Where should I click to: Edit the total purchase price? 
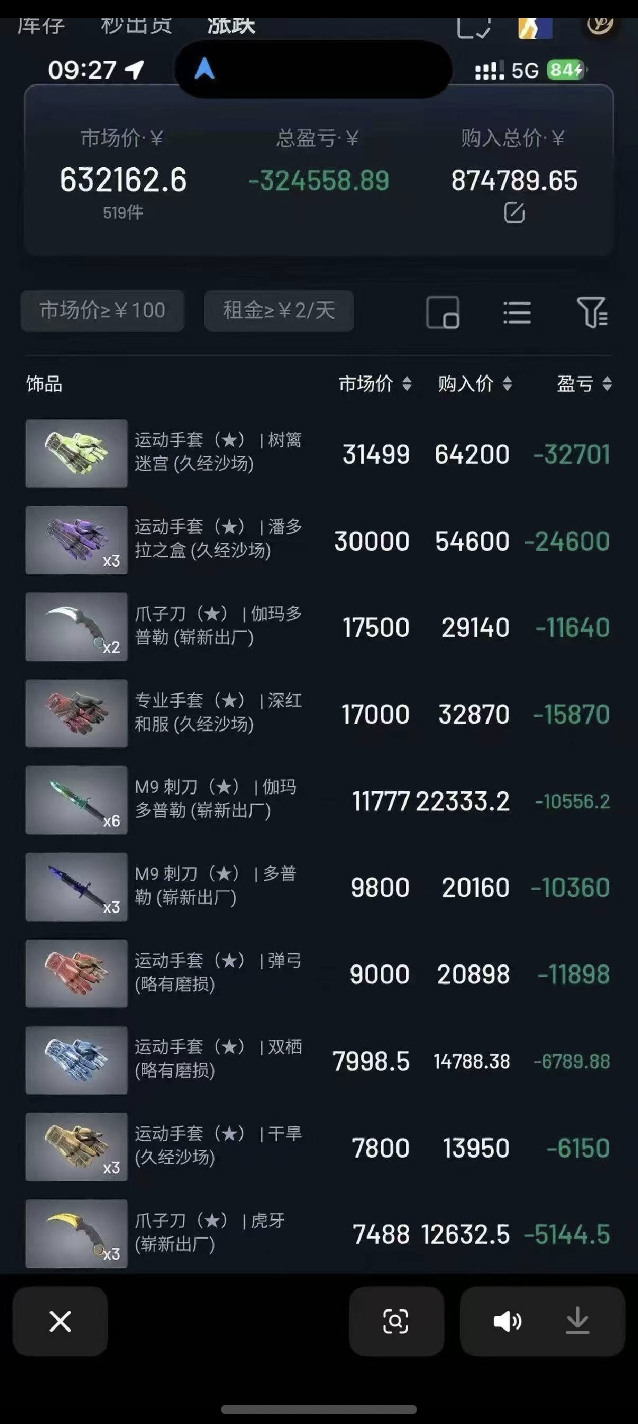[514, 212]
